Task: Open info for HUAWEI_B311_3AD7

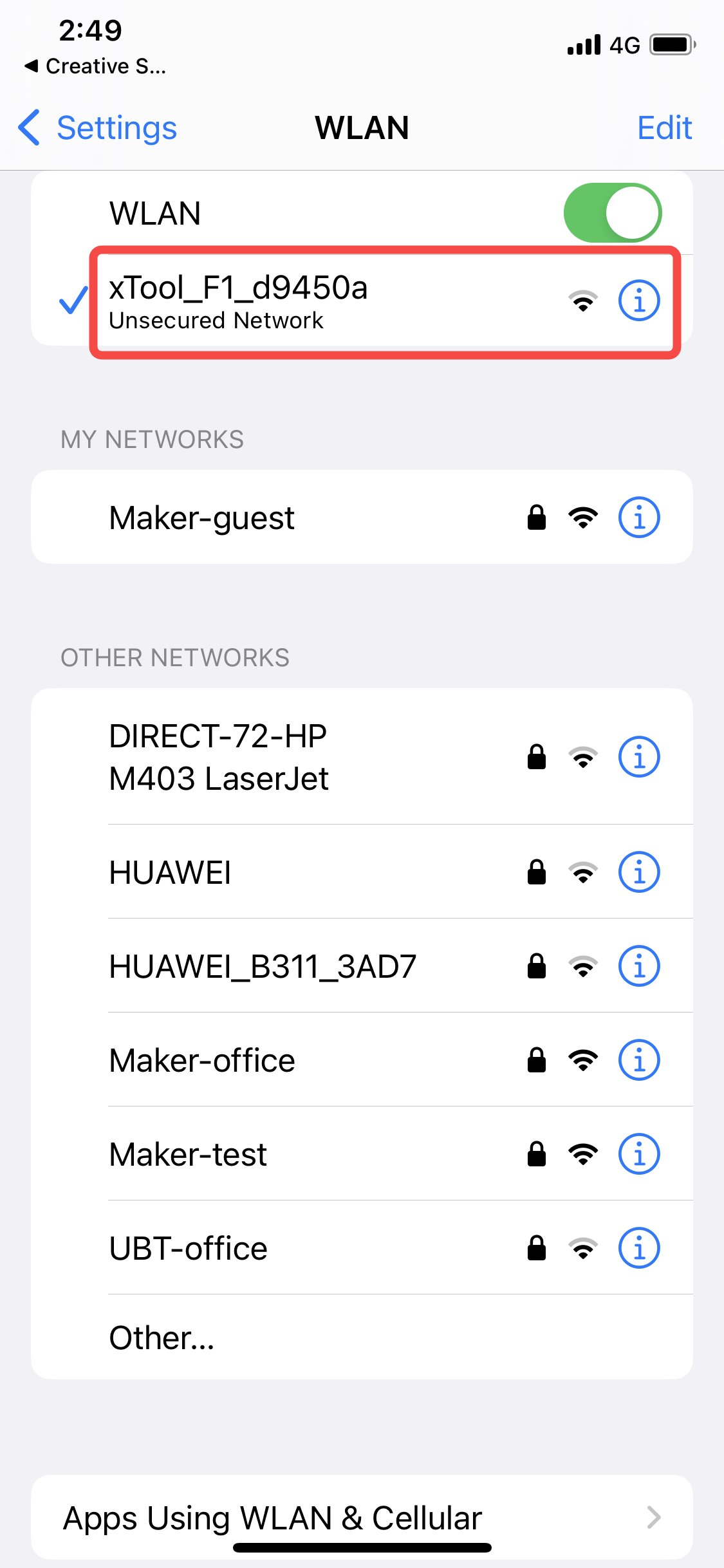Action: point(638,966)
